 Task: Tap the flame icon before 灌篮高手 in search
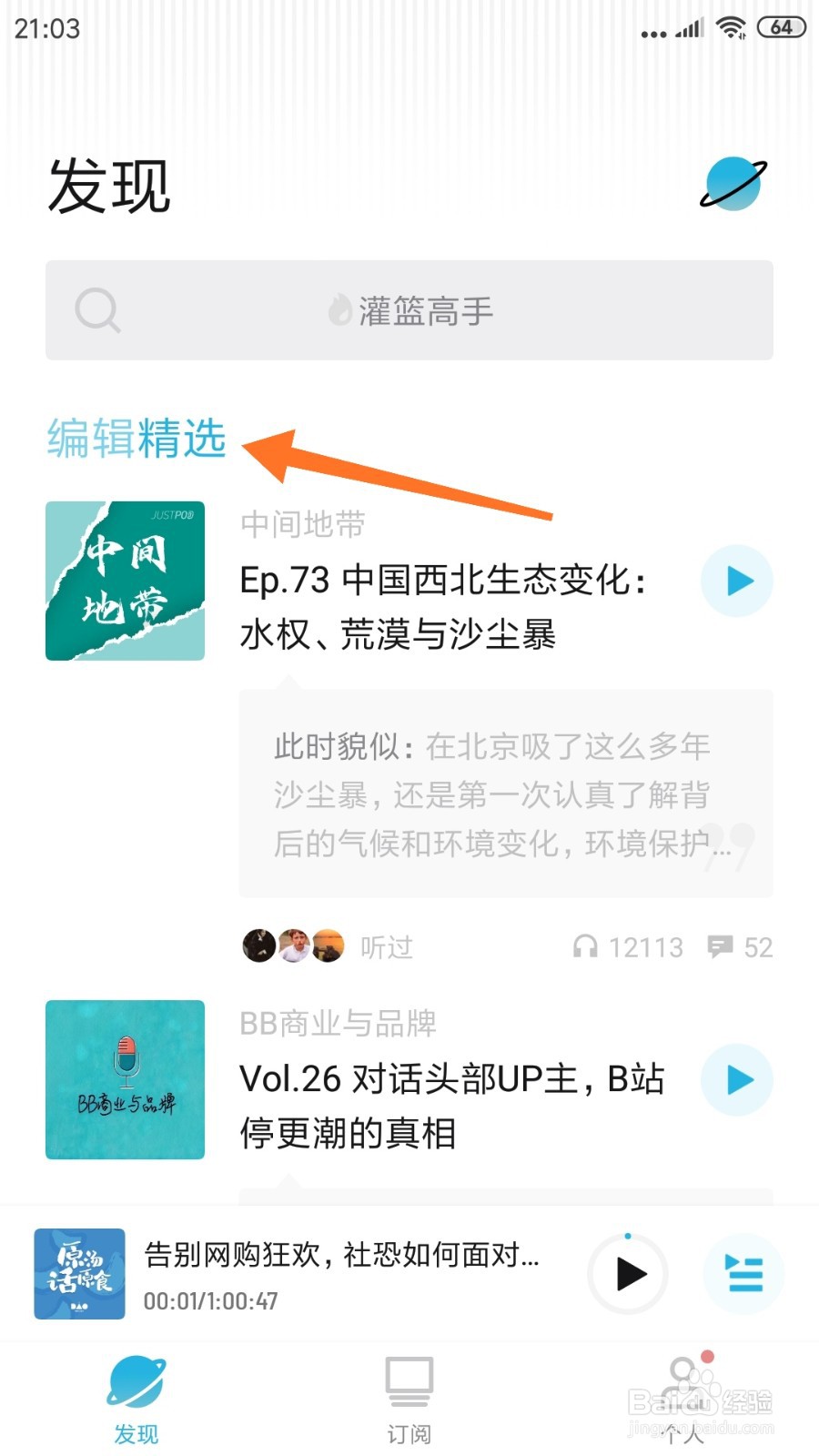pos(339,310)
